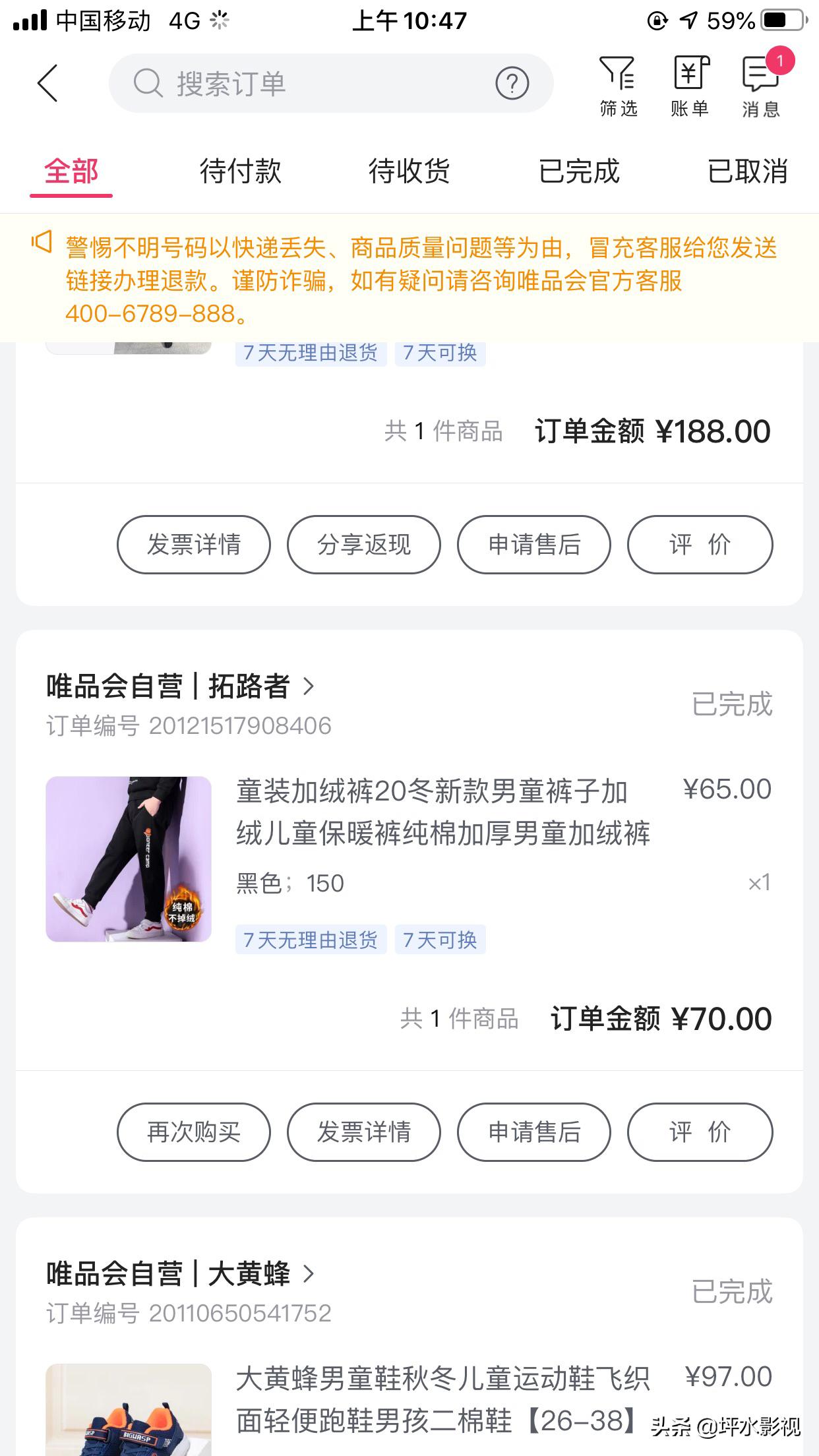Open the black pants product thumbnail
The height and width of the screenshot is (1456, 819).
click(129, 858)
